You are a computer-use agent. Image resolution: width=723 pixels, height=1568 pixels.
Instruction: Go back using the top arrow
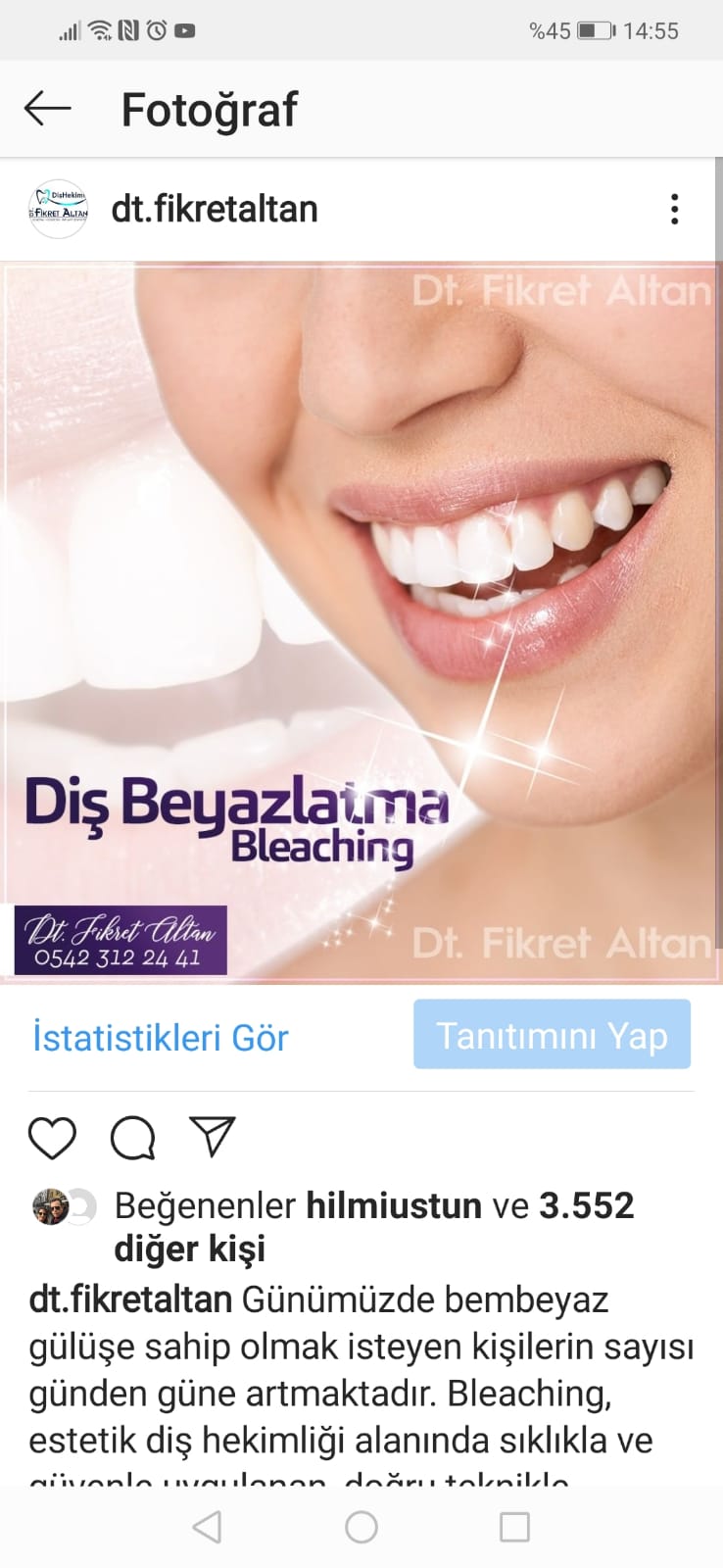click(x=48, y=109)
